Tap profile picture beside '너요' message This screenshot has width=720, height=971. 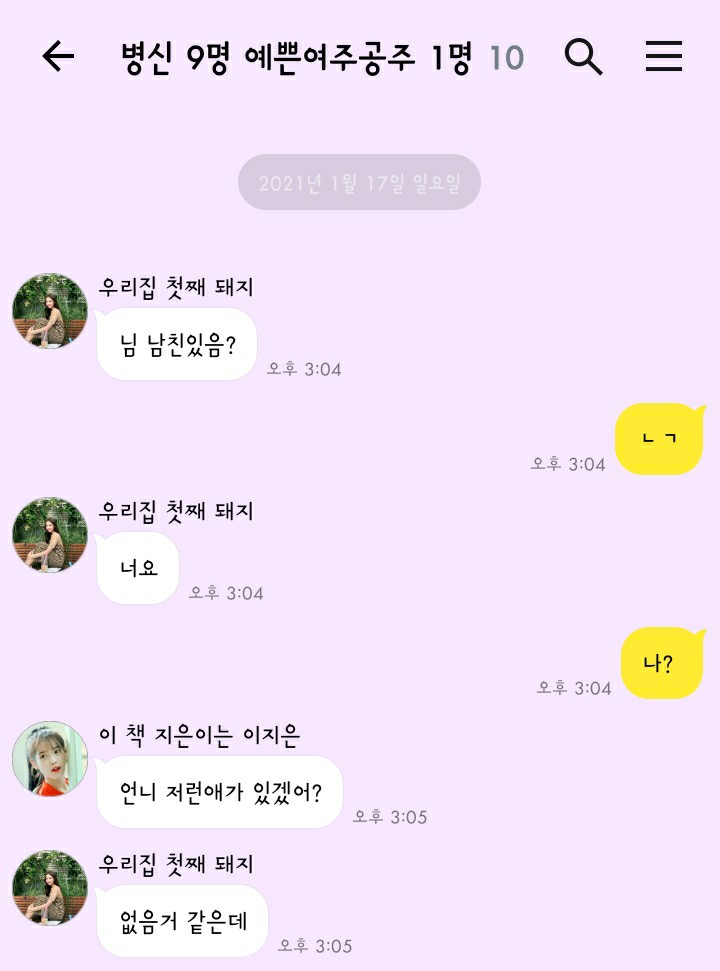click(50, 535)
